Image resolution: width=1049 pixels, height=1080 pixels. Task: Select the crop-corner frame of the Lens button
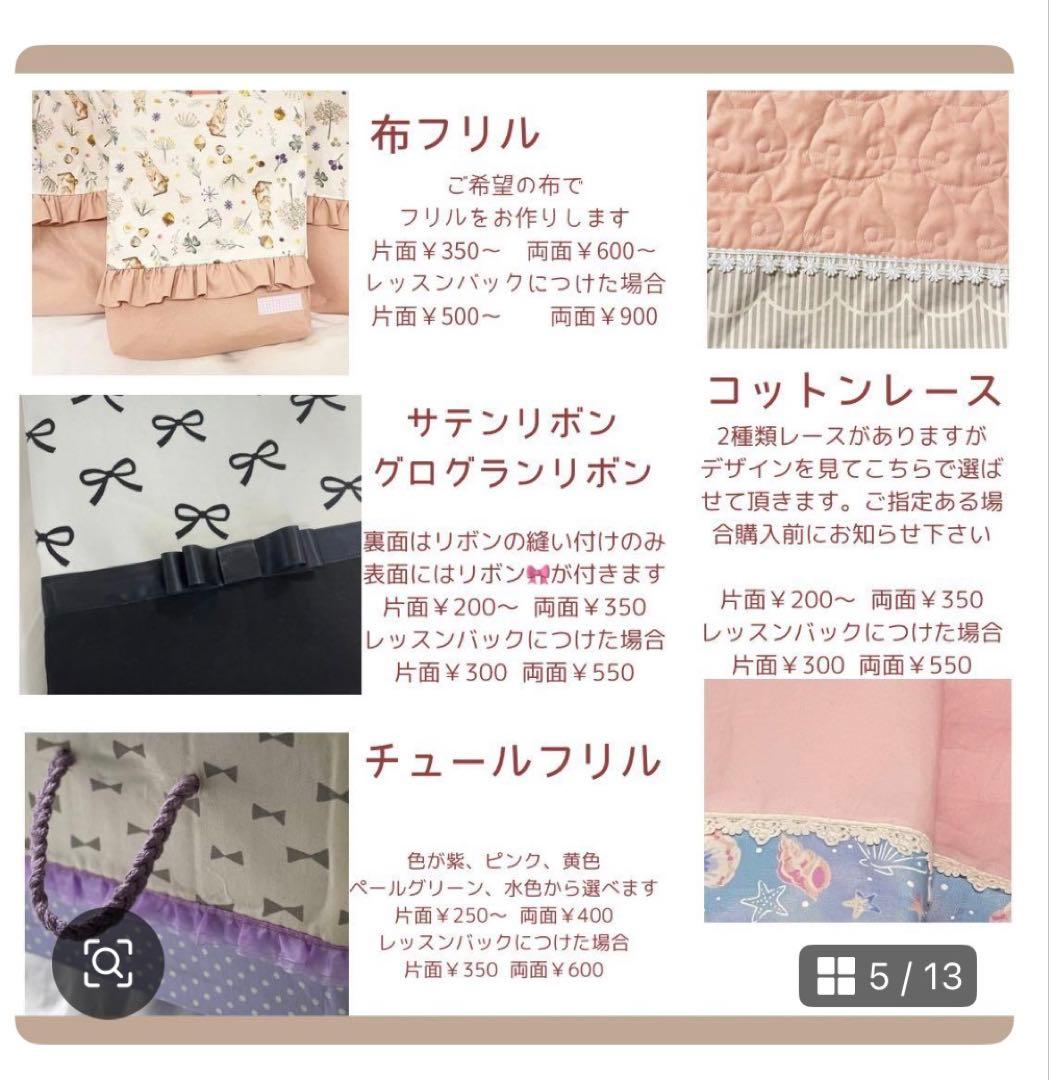point(108,963)
